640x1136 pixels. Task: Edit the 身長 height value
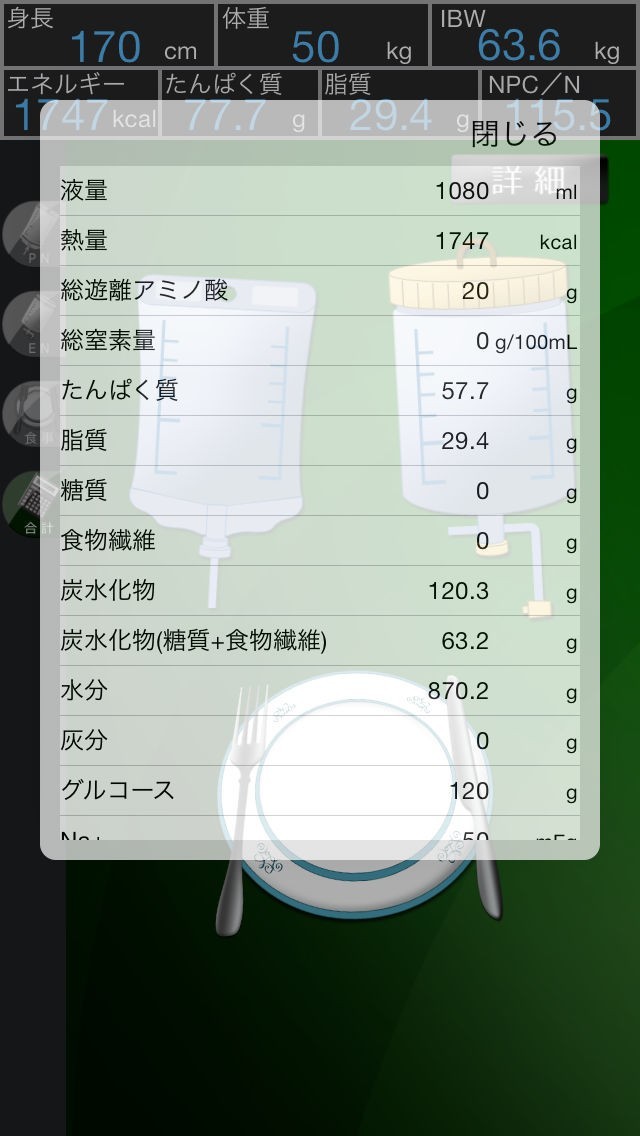coord(108,36)
